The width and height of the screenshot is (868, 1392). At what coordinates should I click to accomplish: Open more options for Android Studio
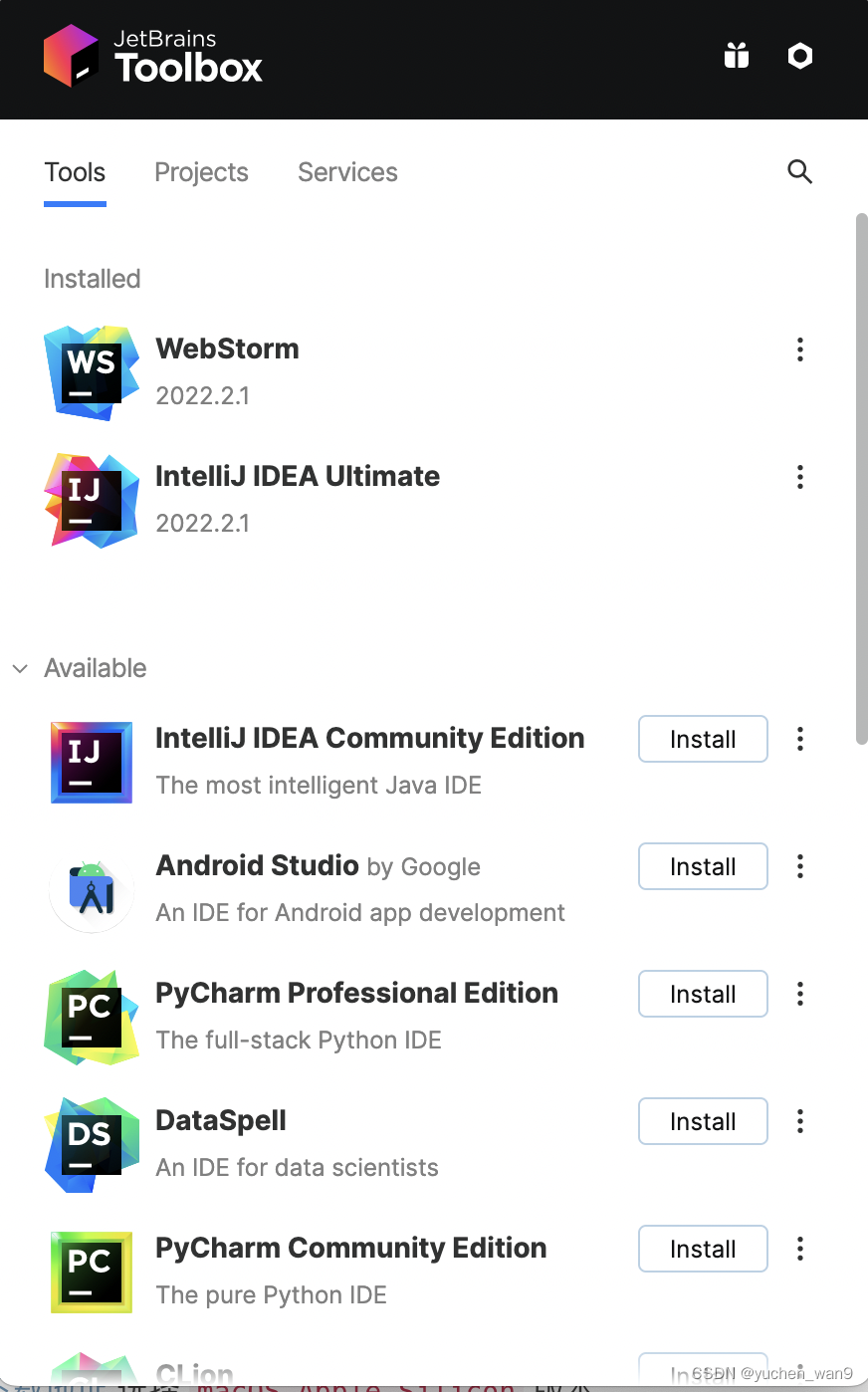[800, 866]
